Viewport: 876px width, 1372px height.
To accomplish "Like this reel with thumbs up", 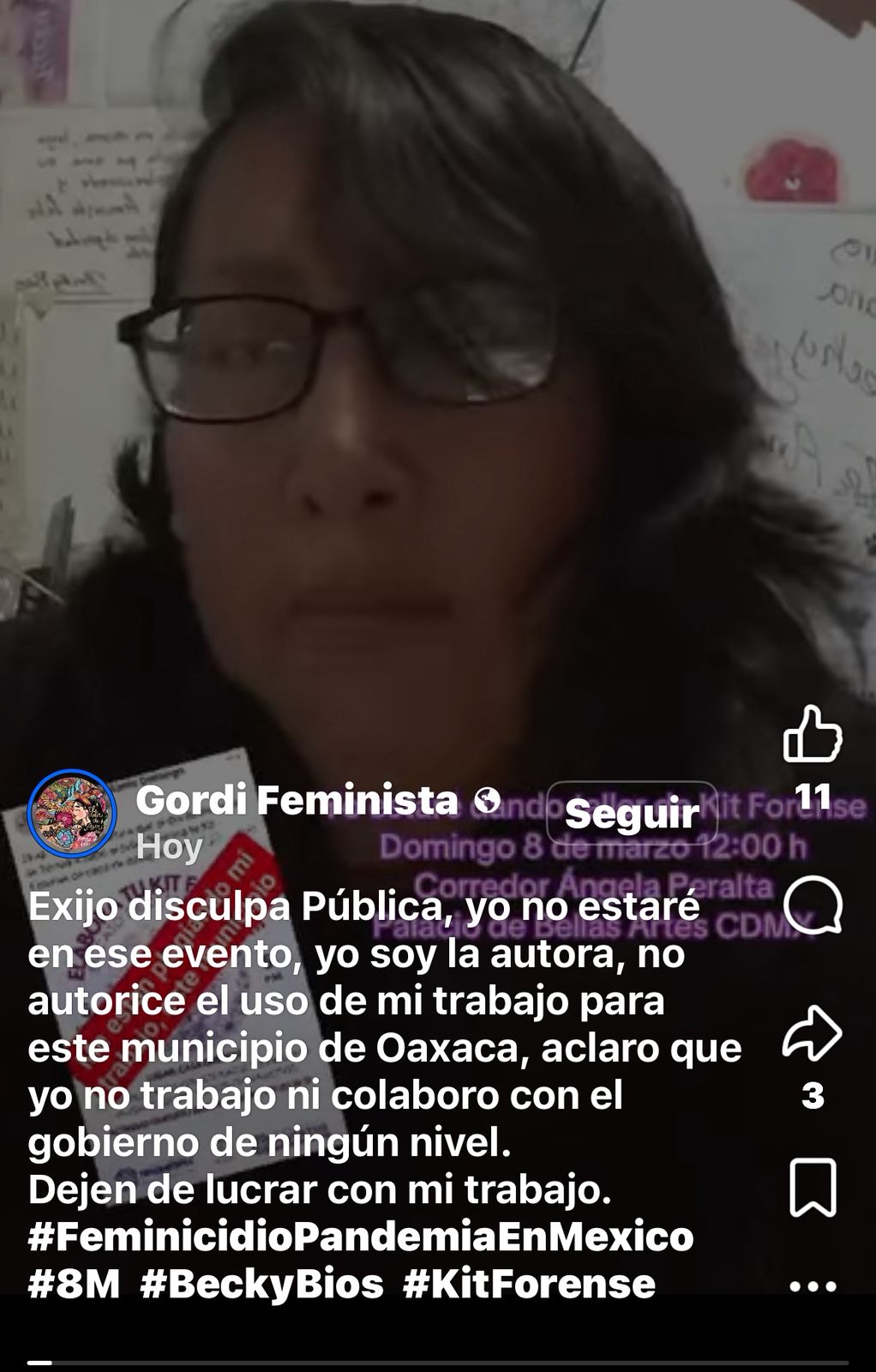I will point(812,735).
